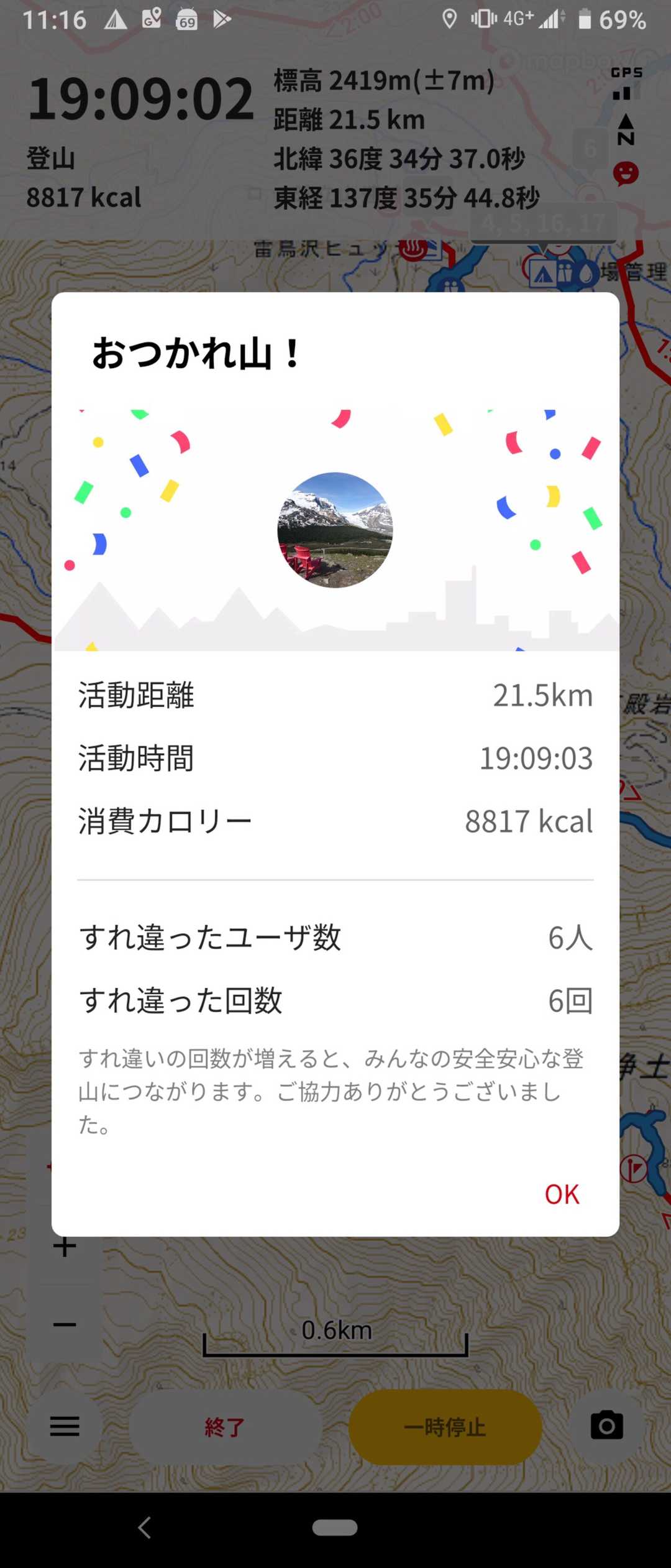
Task: Zoom in on the map
Action: [65, 1247]
